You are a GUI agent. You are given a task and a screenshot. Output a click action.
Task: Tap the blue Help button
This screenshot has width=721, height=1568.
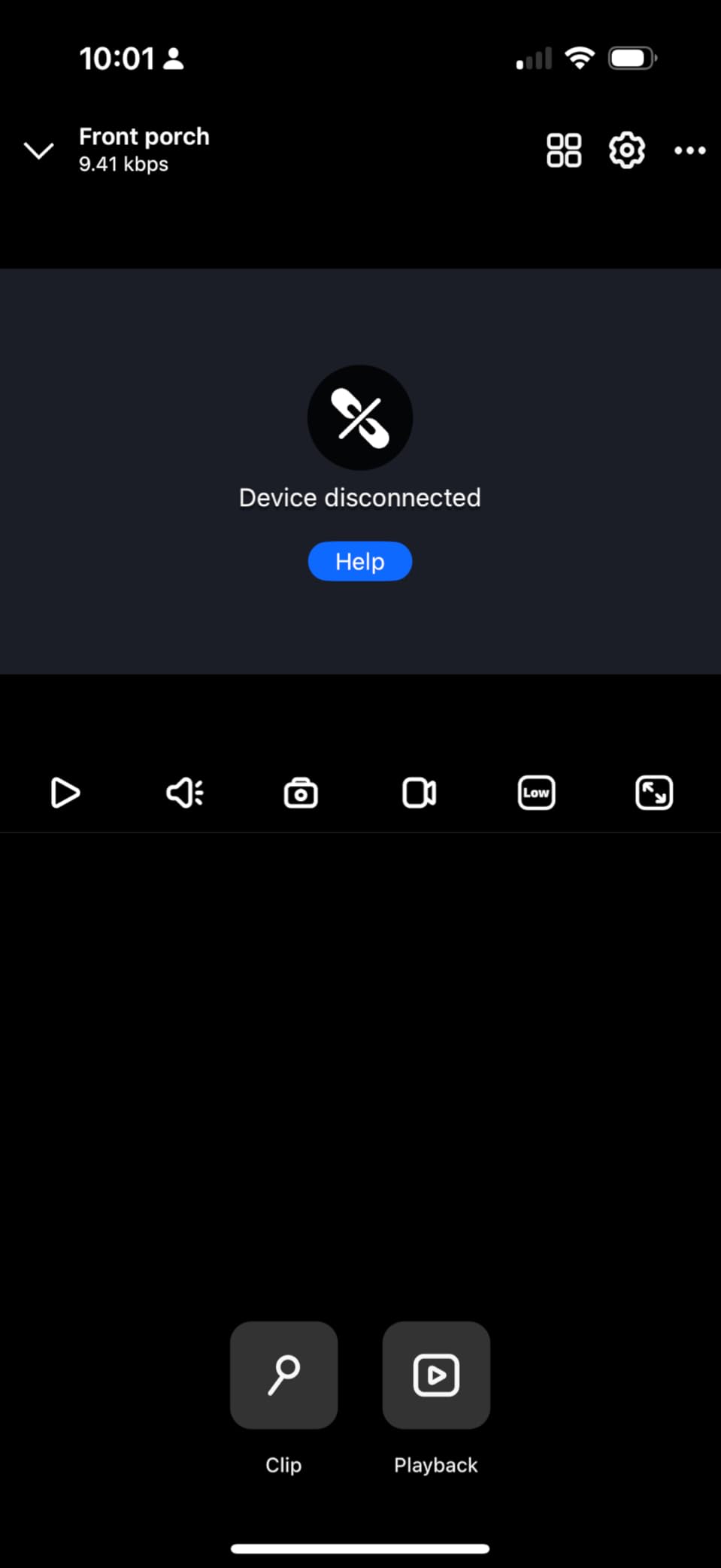coord(360,561)
